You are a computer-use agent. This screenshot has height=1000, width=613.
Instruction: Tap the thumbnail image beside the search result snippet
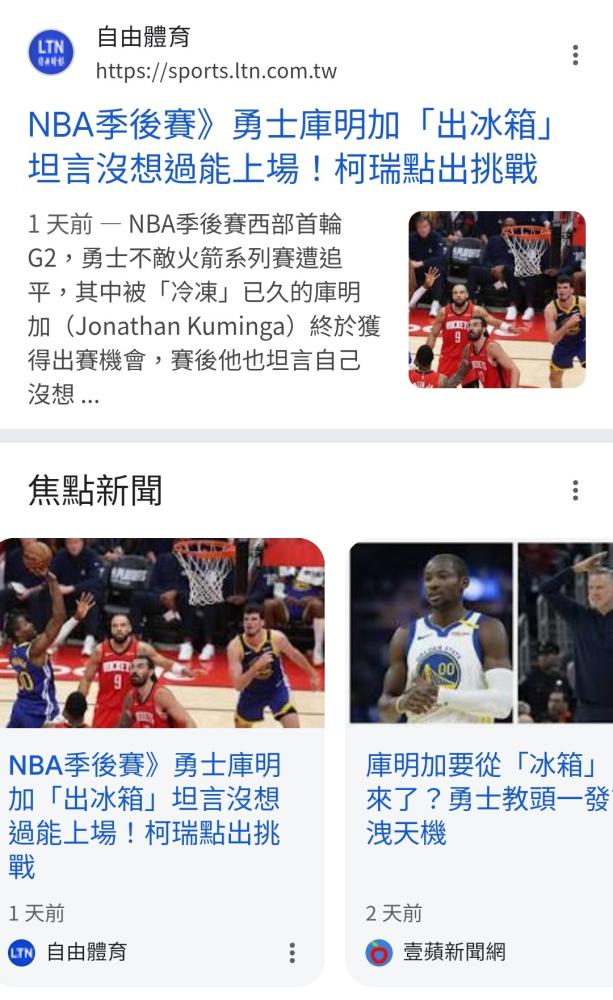click(x=496, y=299)
